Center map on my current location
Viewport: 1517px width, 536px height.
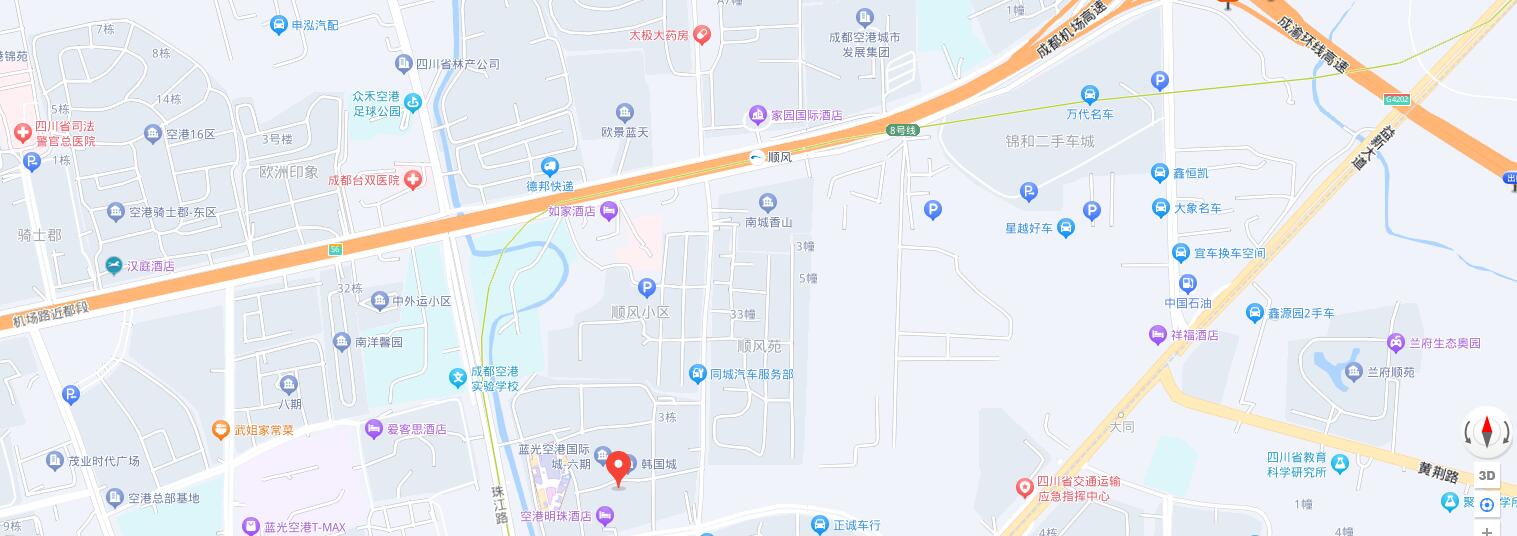pos(1487,504)
